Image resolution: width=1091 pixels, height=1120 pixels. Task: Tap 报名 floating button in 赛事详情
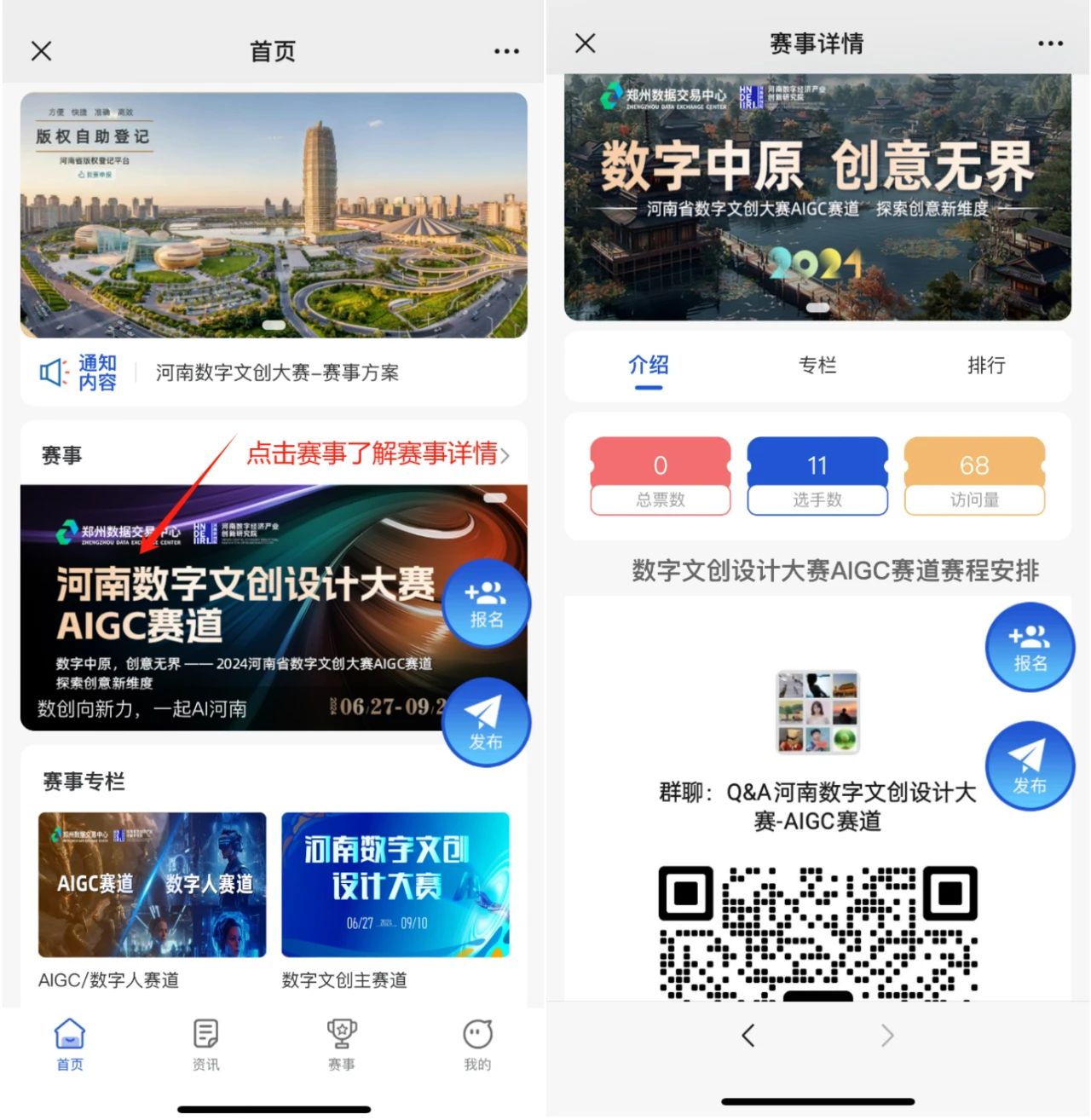pos(1030,647)
